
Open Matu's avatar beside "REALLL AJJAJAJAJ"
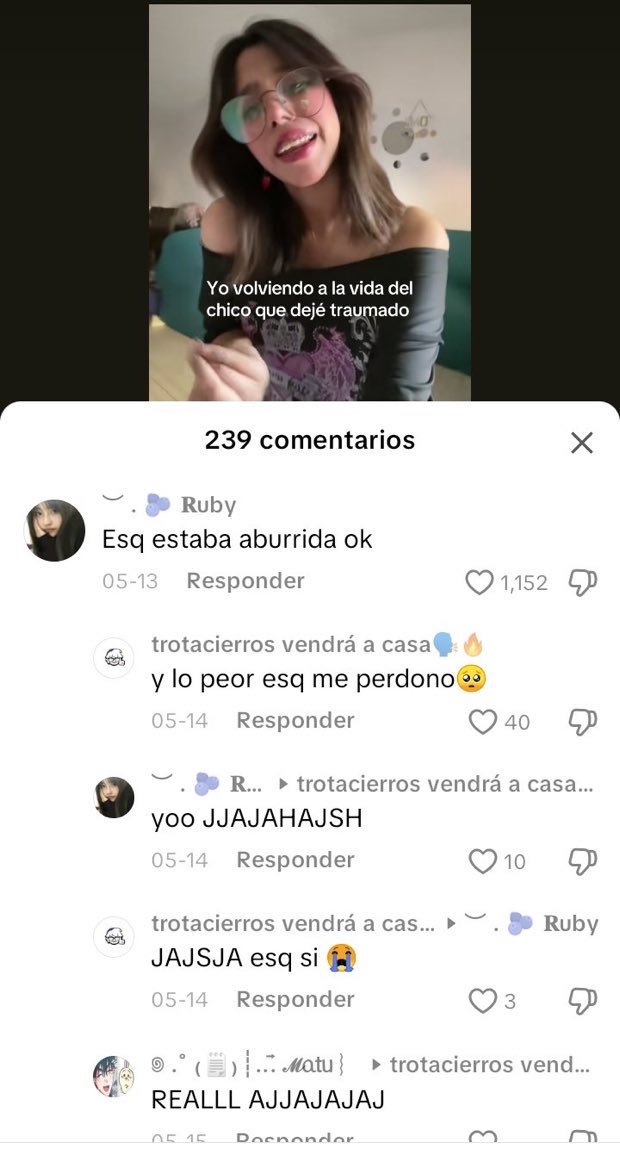click(x=114, y=1076)
